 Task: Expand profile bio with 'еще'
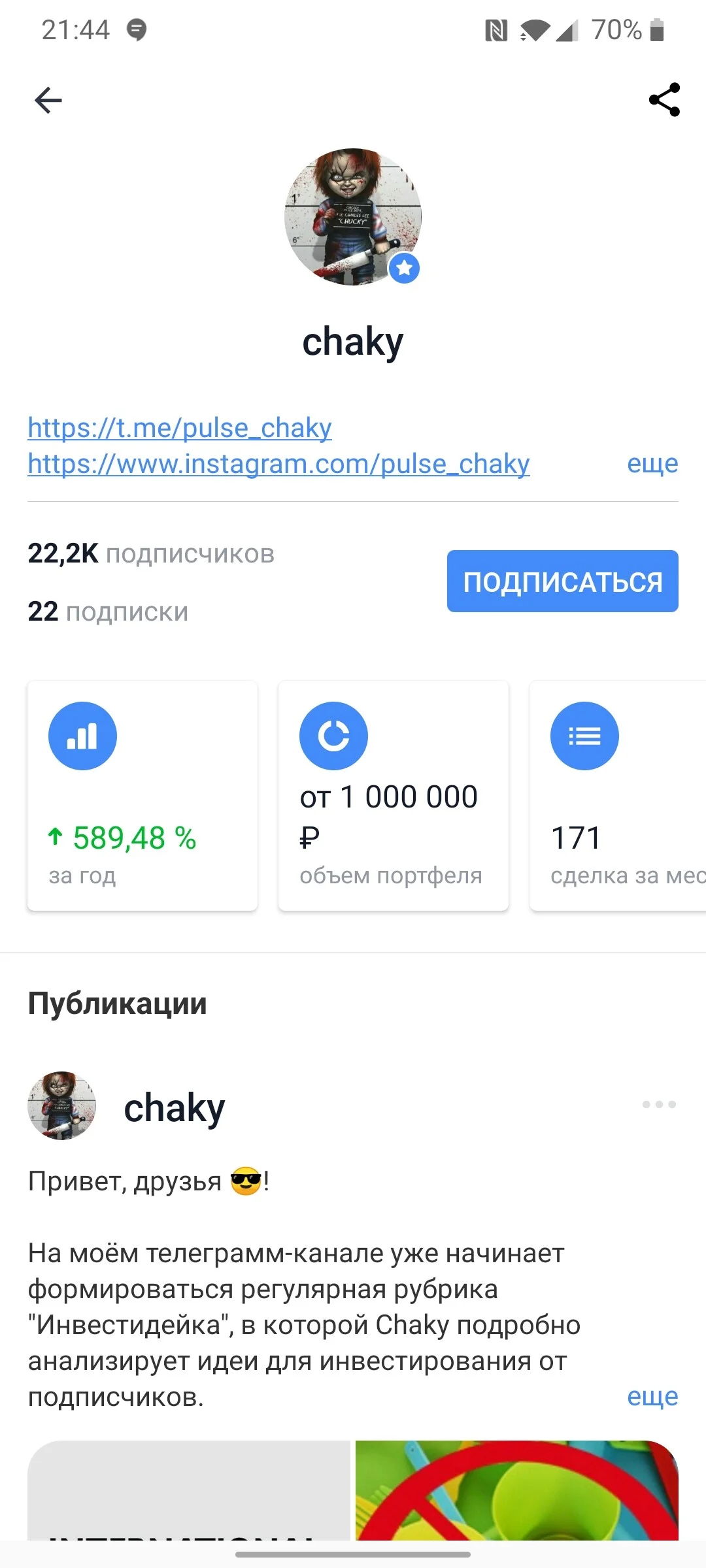point(652,463)
